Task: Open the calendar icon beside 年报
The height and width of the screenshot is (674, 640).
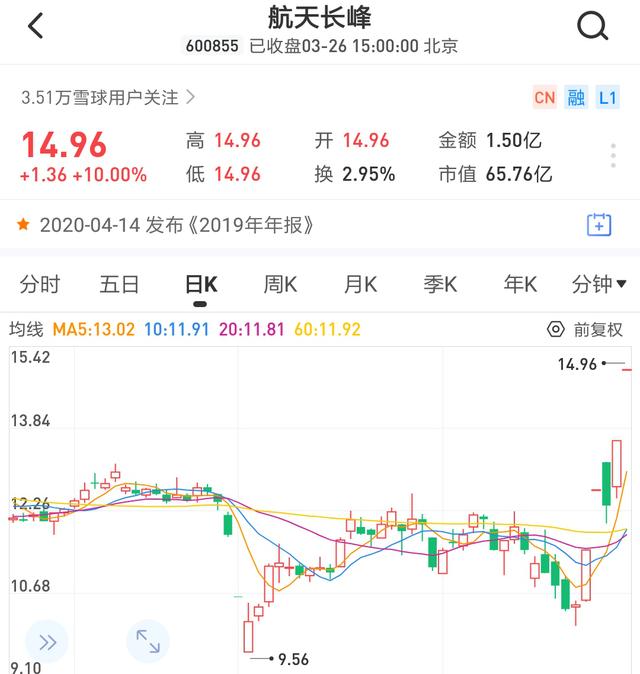Action: 598,225
